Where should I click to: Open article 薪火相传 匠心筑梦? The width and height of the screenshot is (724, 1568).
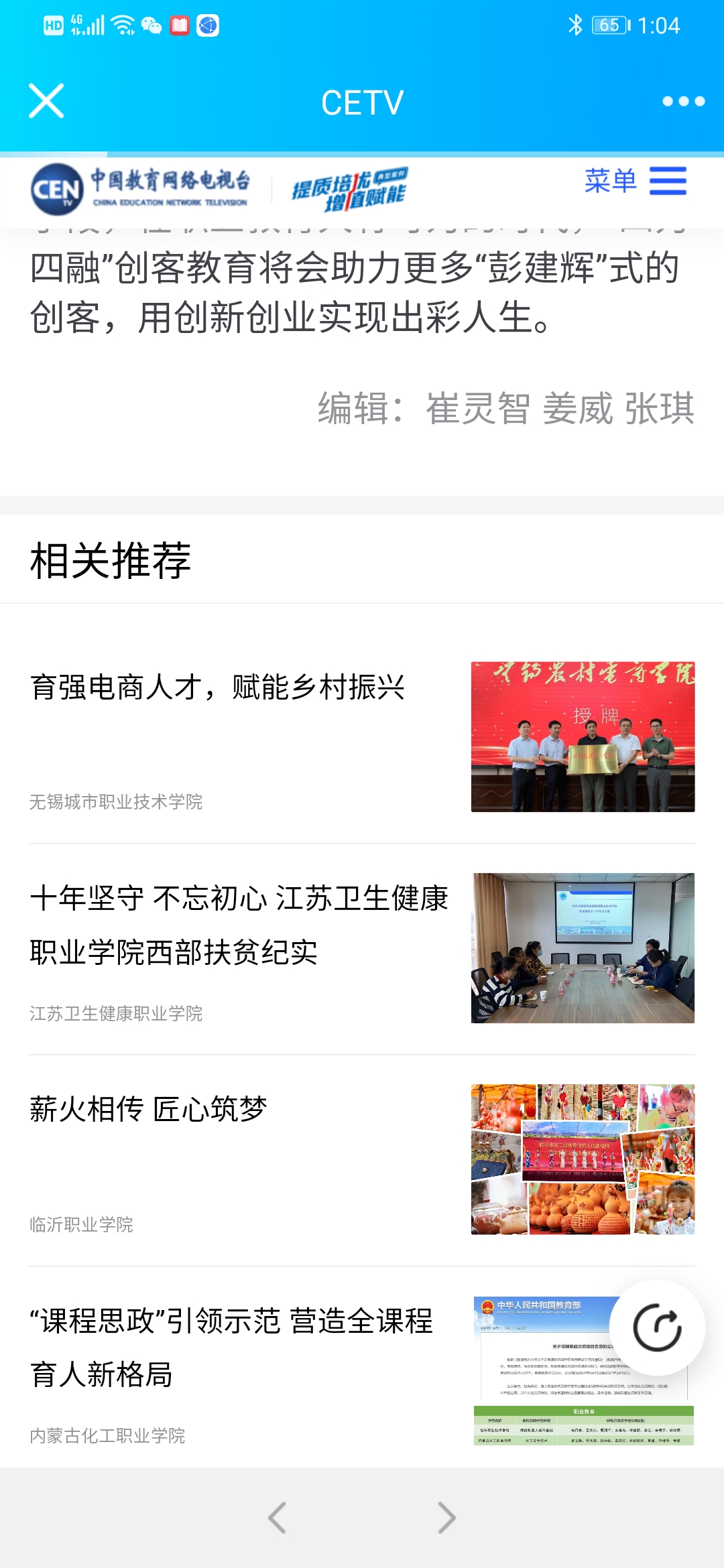[x=149, y=1110]
